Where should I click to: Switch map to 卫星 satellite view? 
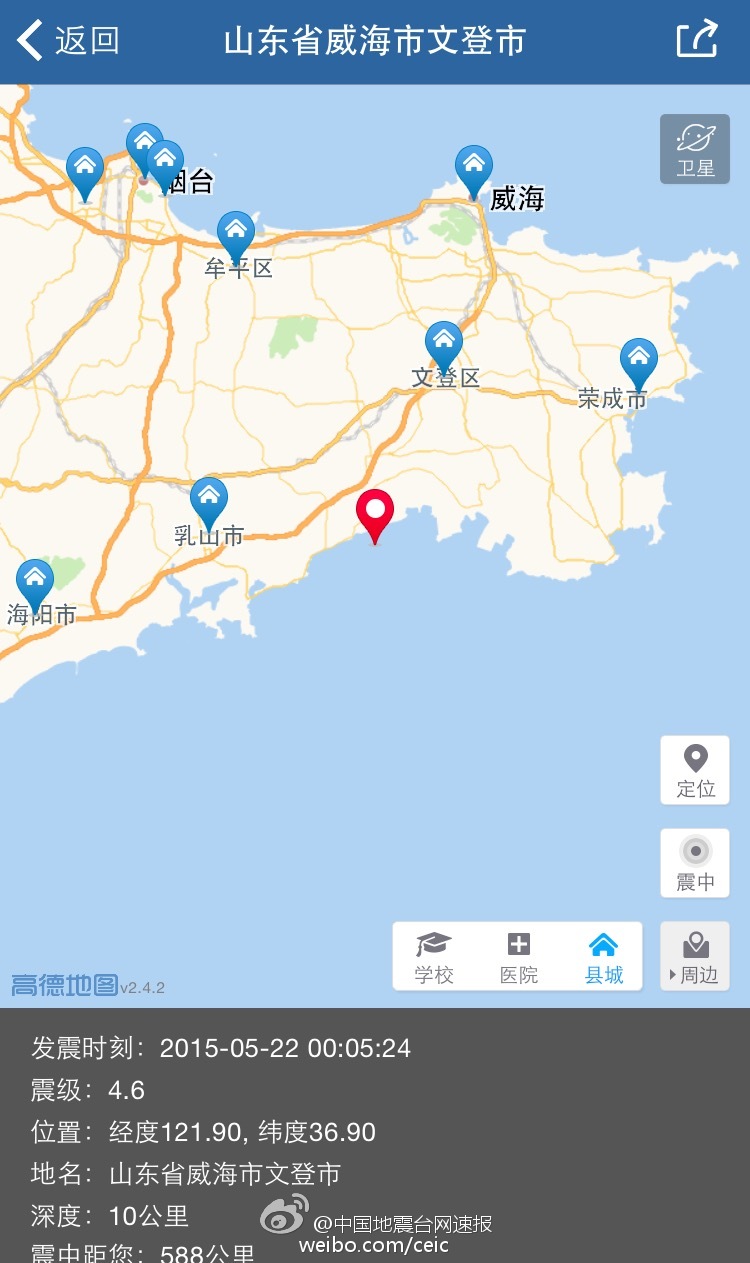point(695,149)
